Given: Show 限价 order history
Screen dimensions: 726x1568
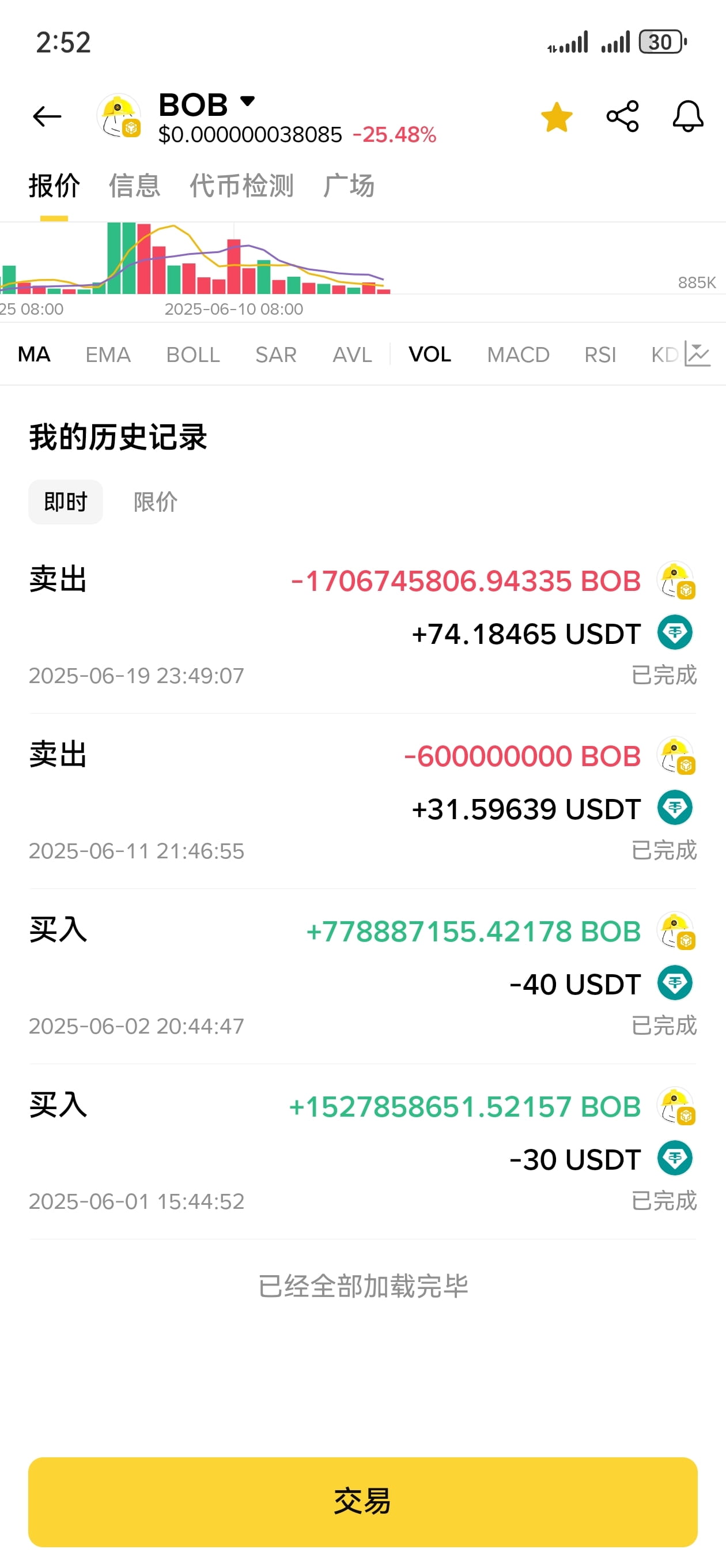Looking at the screenshot, I should [156, 502].
